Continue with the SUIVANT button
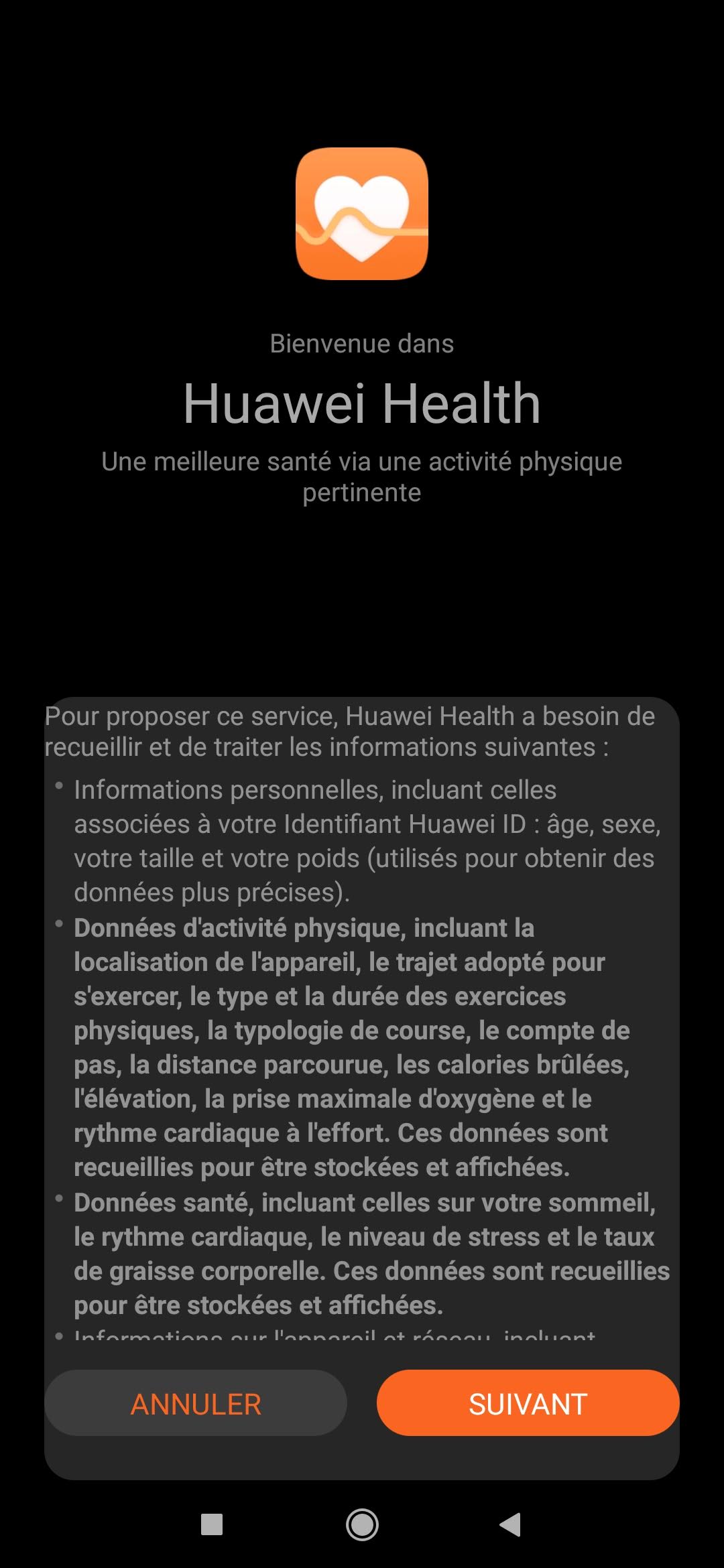 pos(528,1404)
